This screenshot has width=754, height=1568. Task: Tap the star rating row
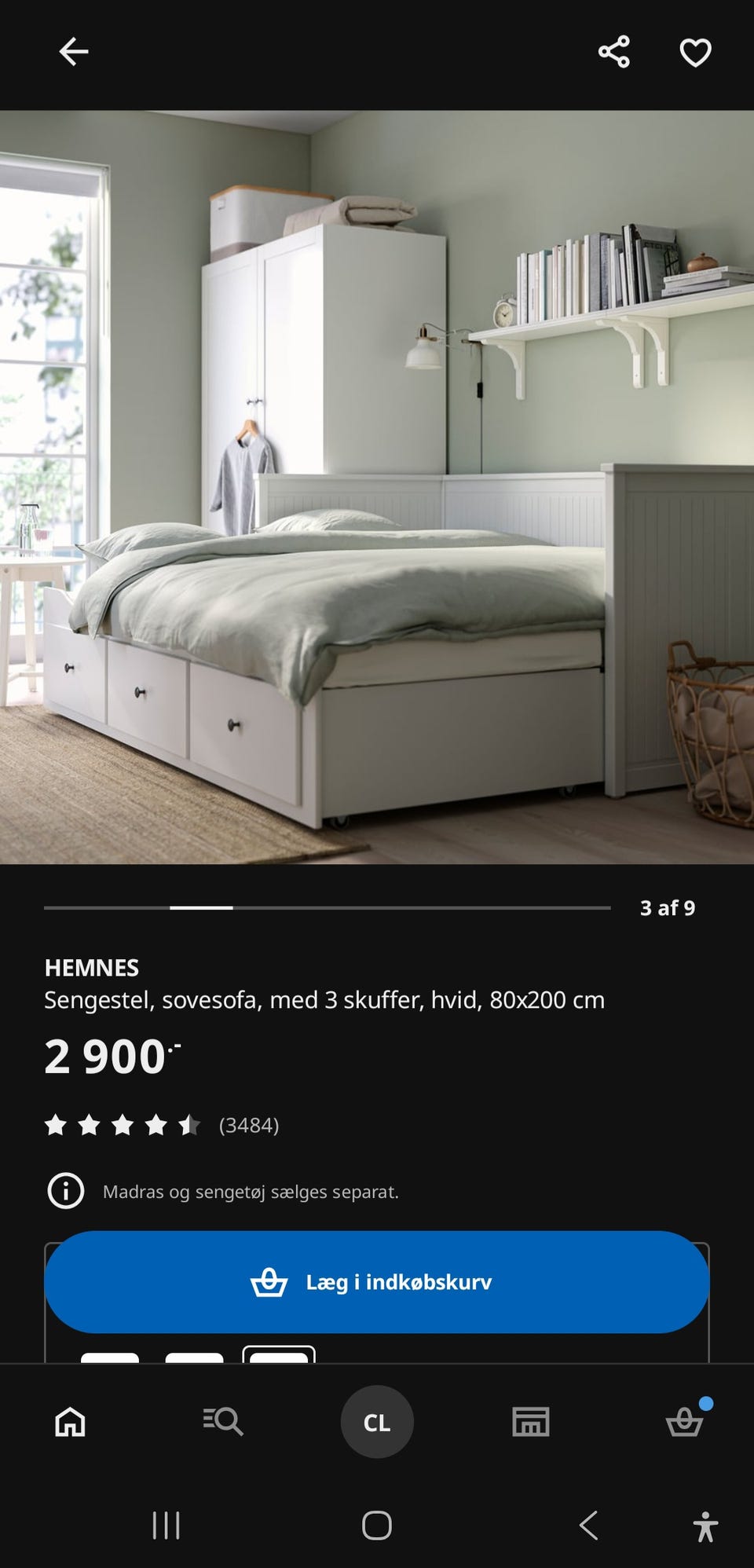coord(122,1125)
